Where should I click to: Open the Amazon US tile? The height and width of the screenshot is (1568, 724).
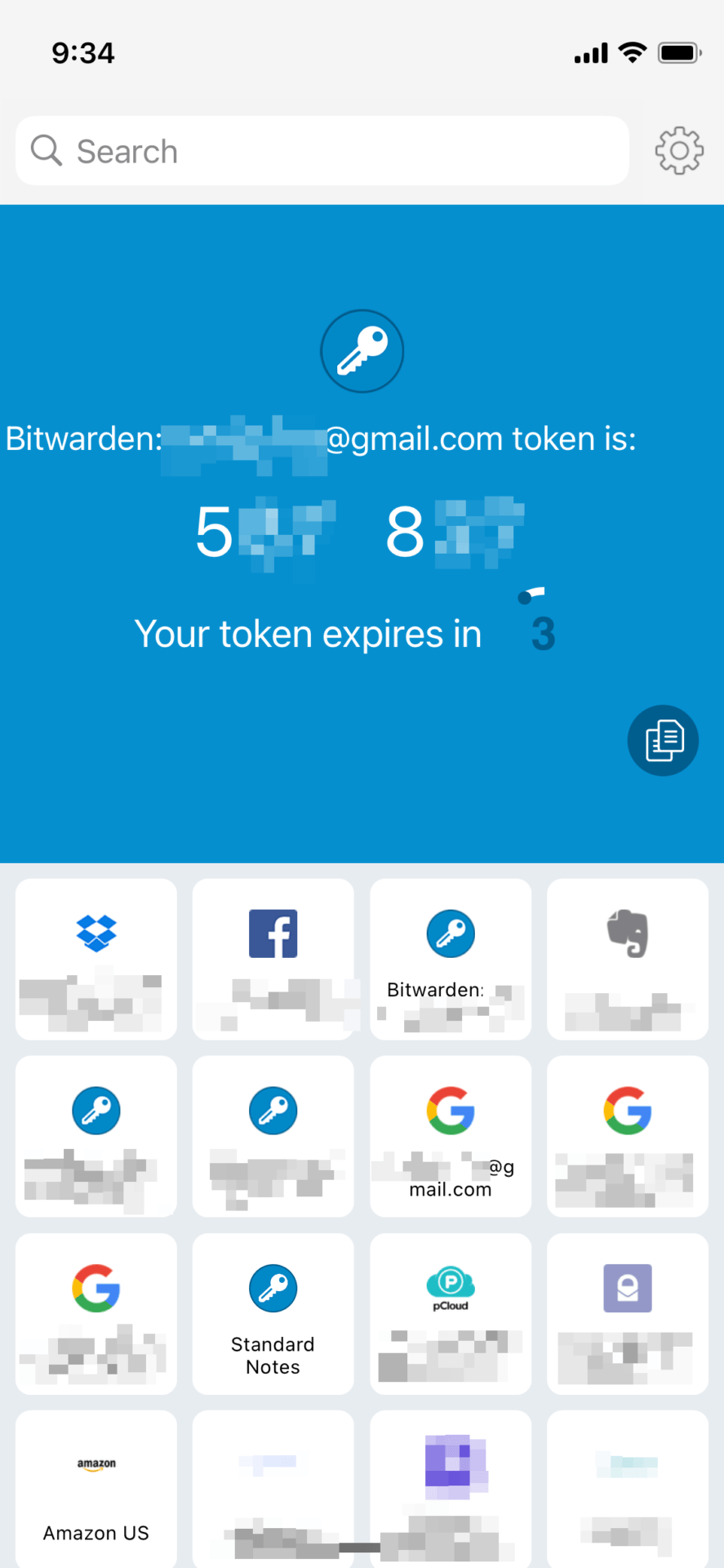(x=96, y=1488)
